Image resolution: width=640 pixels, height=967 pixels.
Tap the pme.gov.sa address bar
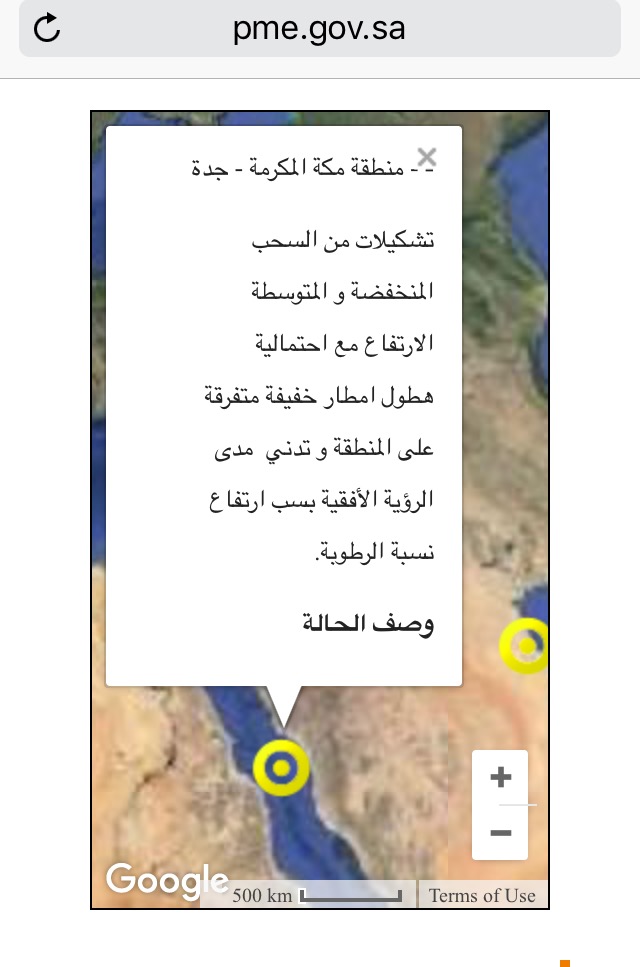pyautogui.click(x=320, y=28)
